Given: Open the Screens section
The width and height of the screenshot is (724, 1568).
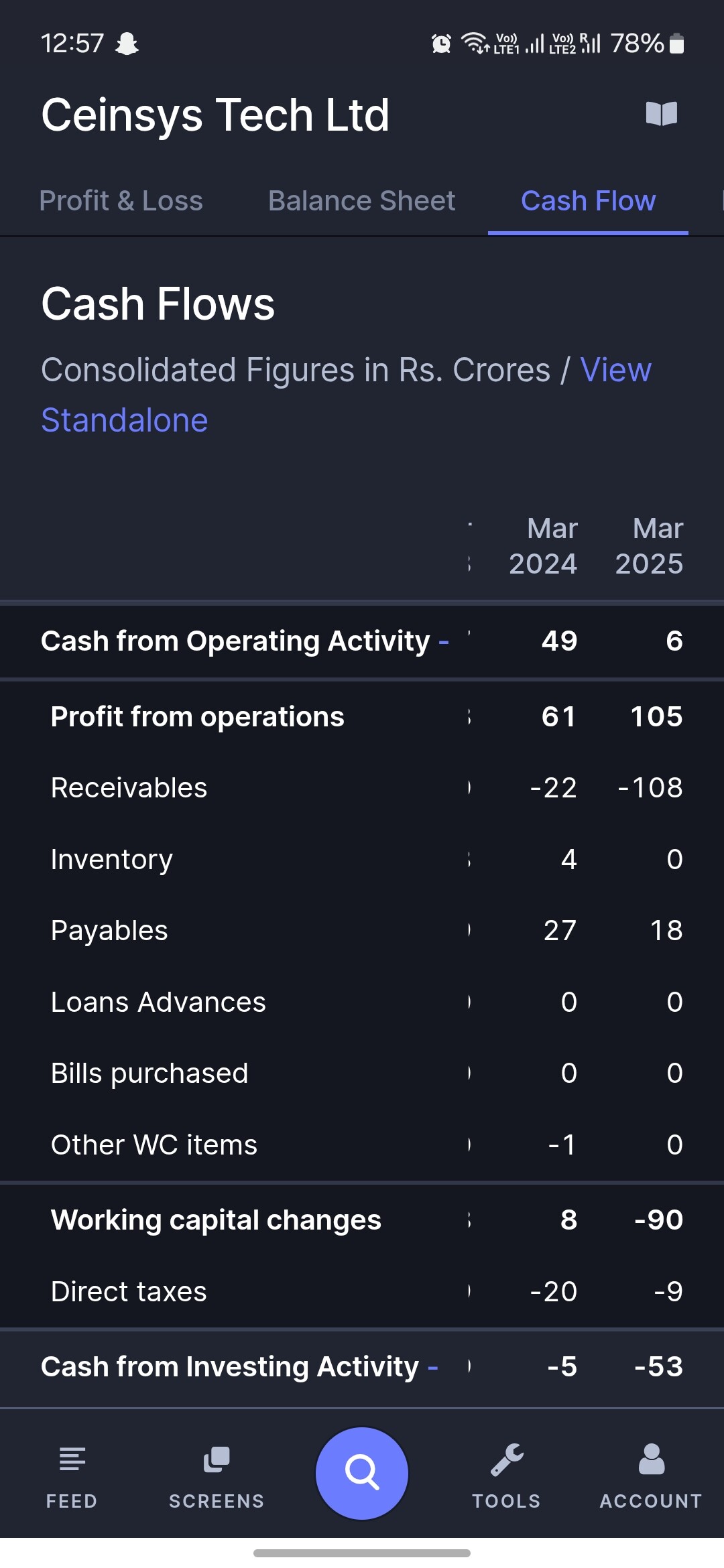Looking at the screenshot, I should (217, 1477).
